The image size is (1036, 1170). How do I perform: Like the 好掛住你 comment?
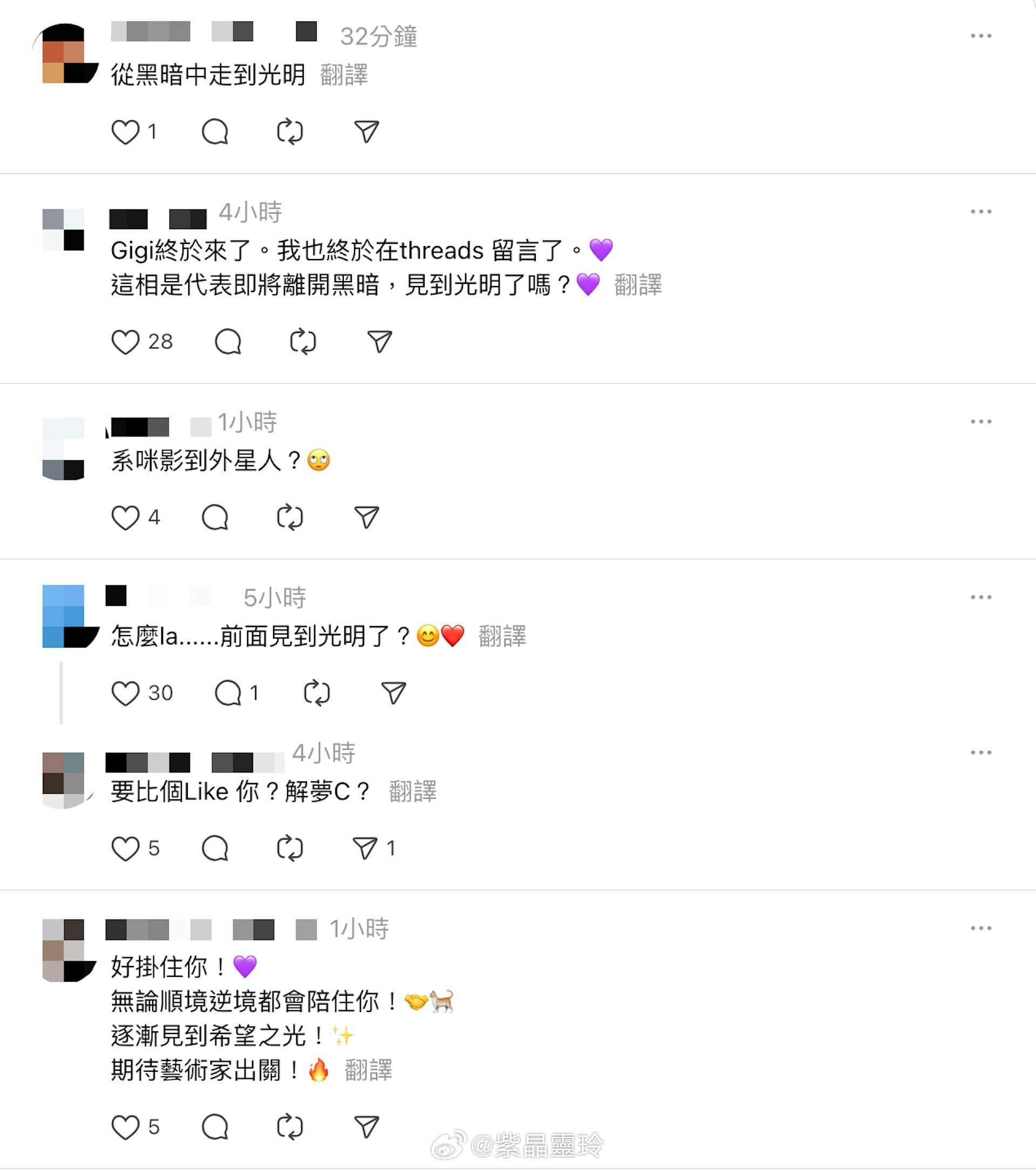(x=125, y=1128)
